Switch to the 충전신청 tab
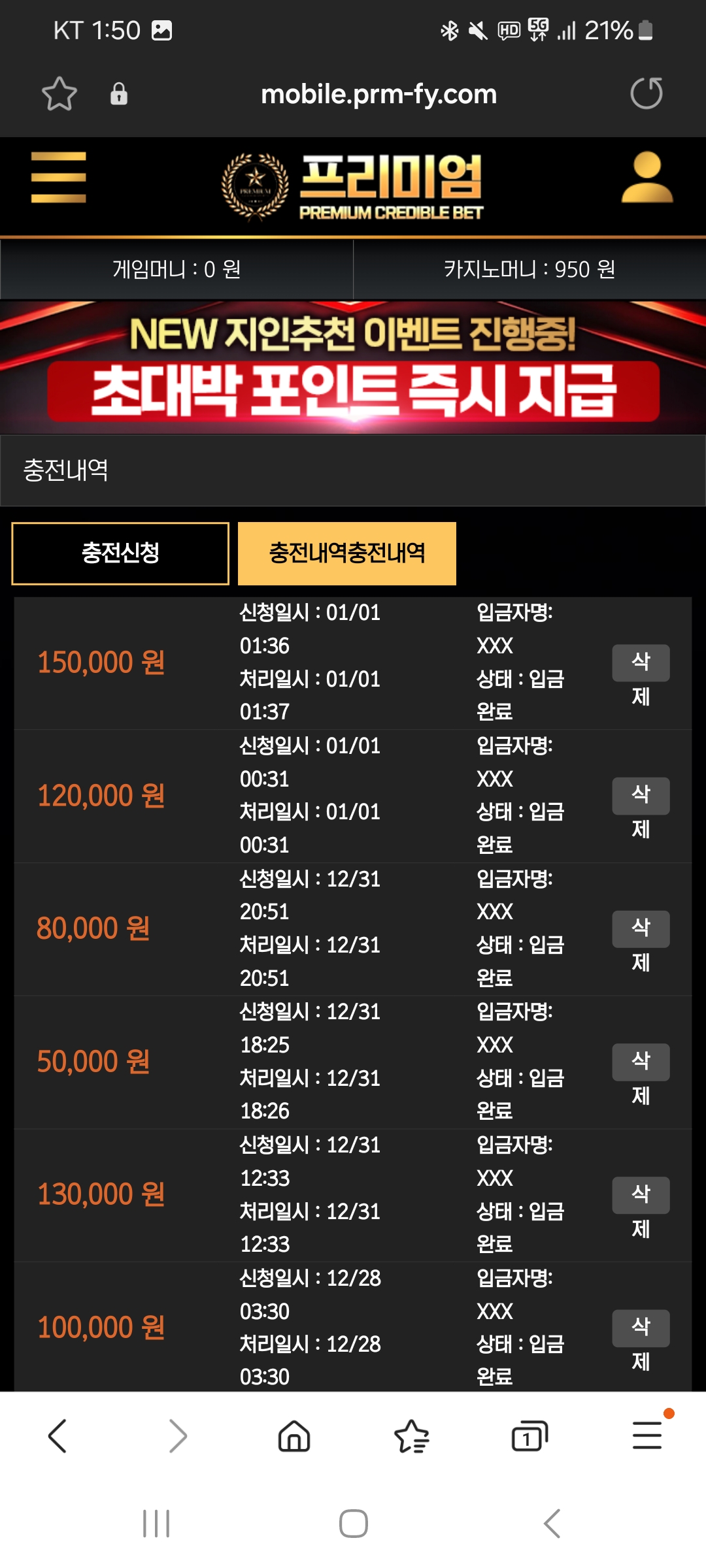706x1568 pixels. pos(120,553)
